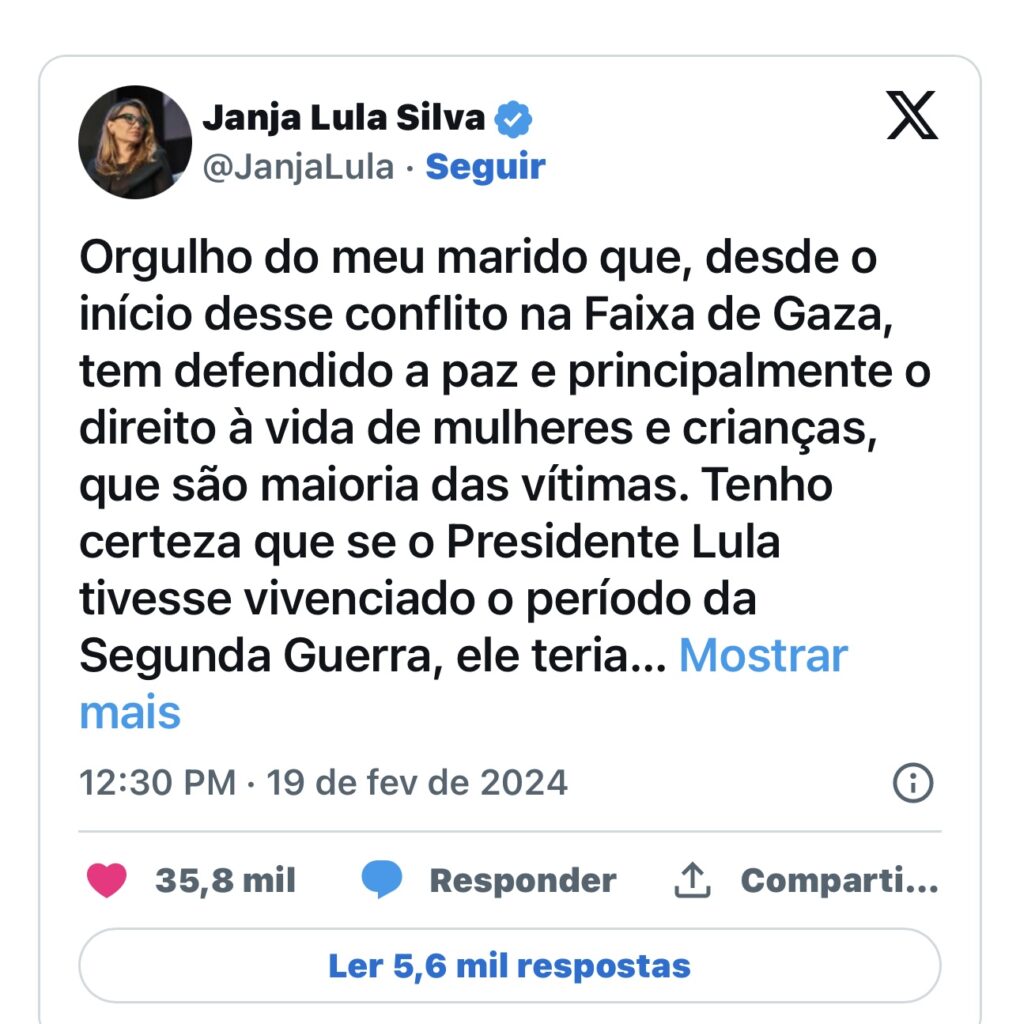Follow @JanjaLula with the Seguir link
1020x1024 pixels.
tap(485, 167)
